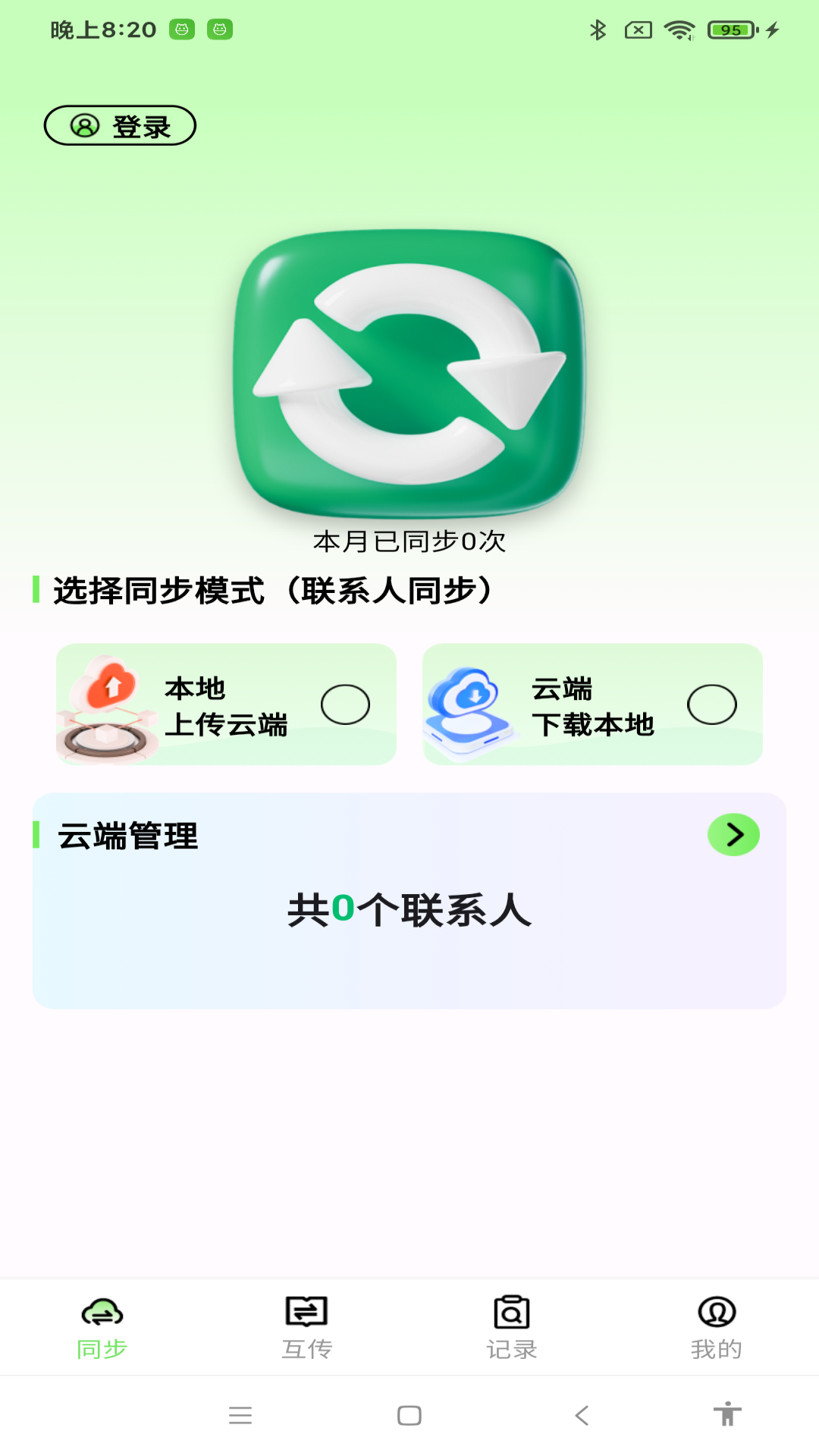Open recent apps from navigation bar

pos(240,1415)
